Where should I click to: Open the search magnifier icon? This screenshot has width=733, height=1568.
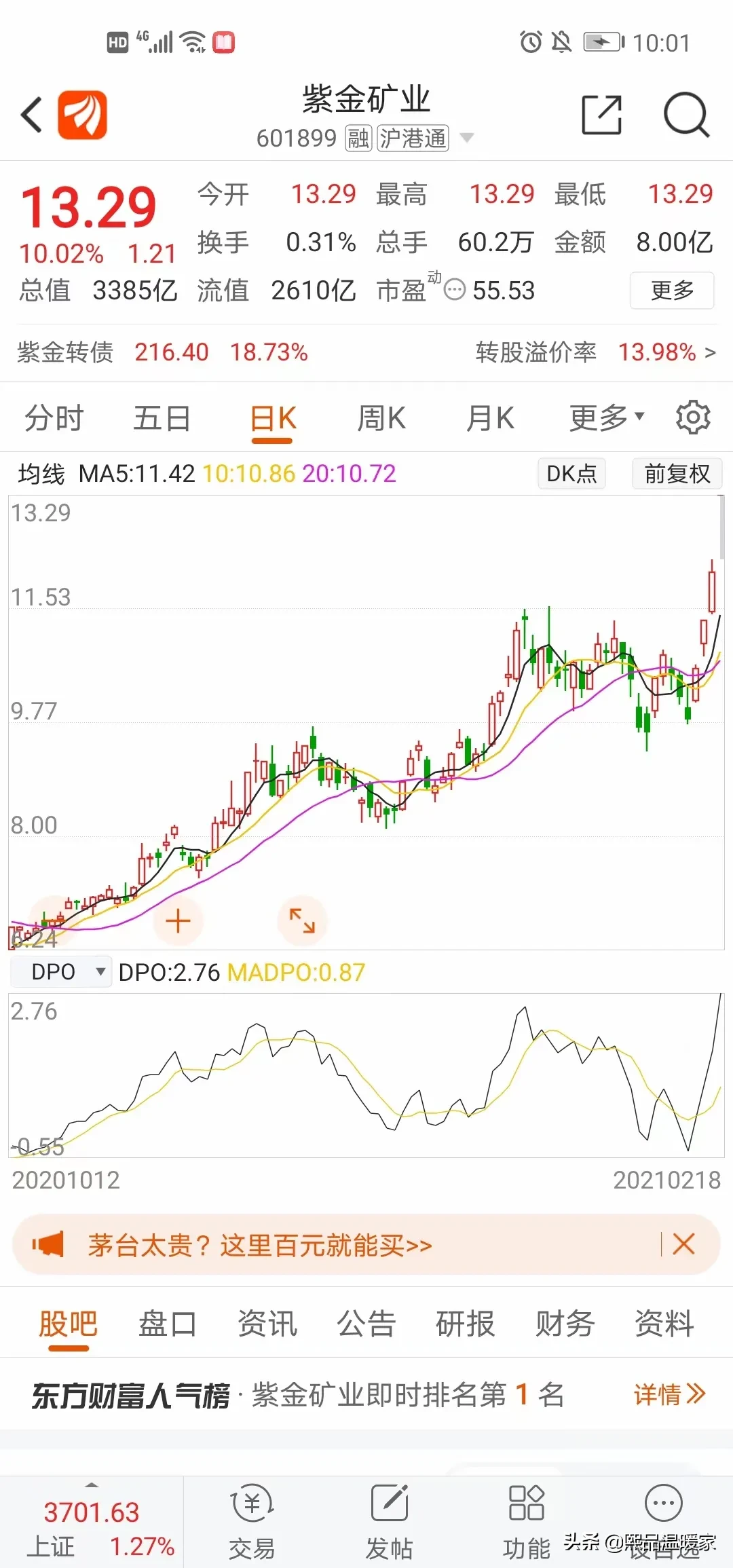(x=685, y=115)
